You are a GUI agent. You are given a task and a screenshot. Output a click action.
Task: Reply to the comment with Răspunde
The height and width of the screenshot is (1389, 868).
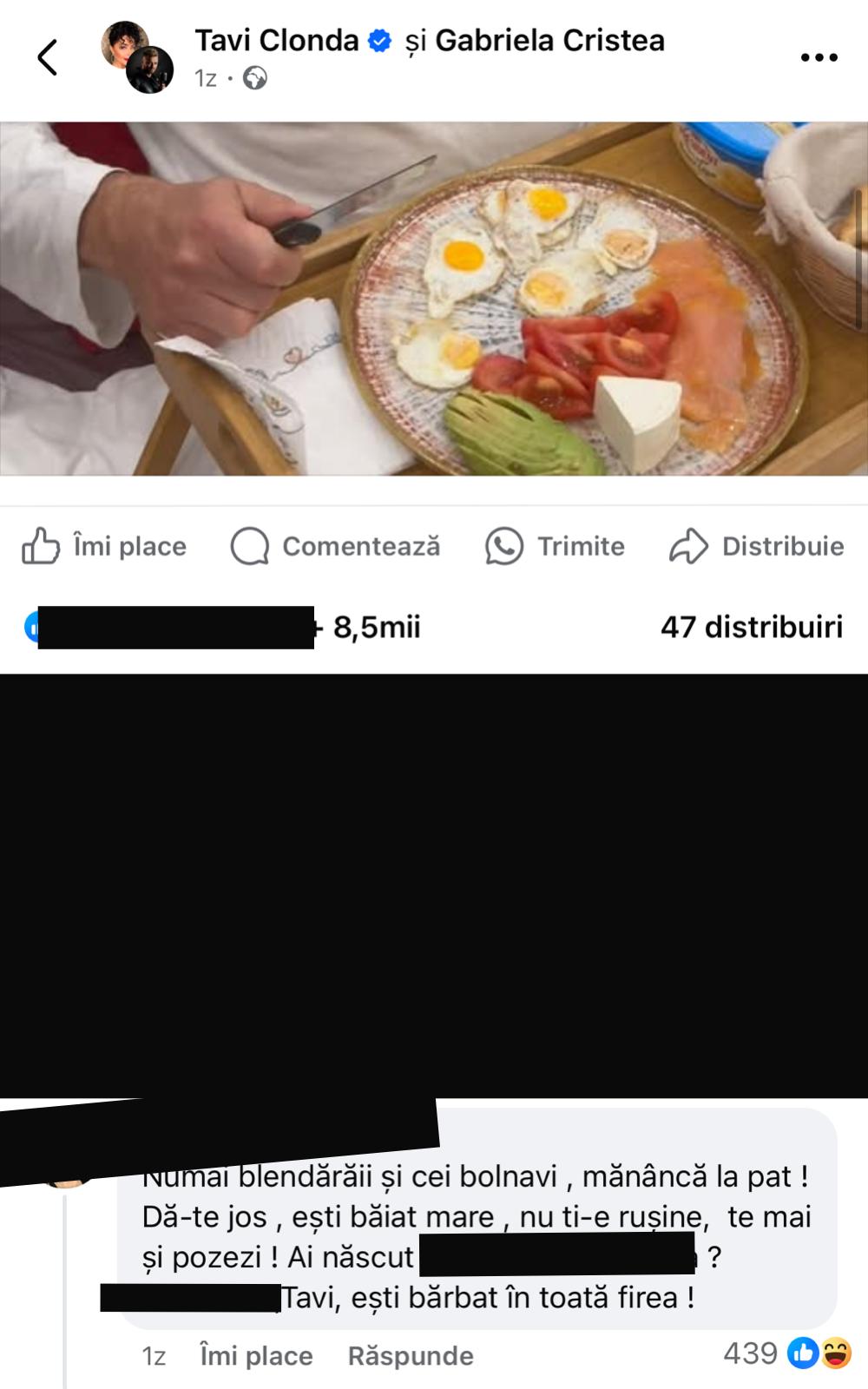coord(411,1356)
